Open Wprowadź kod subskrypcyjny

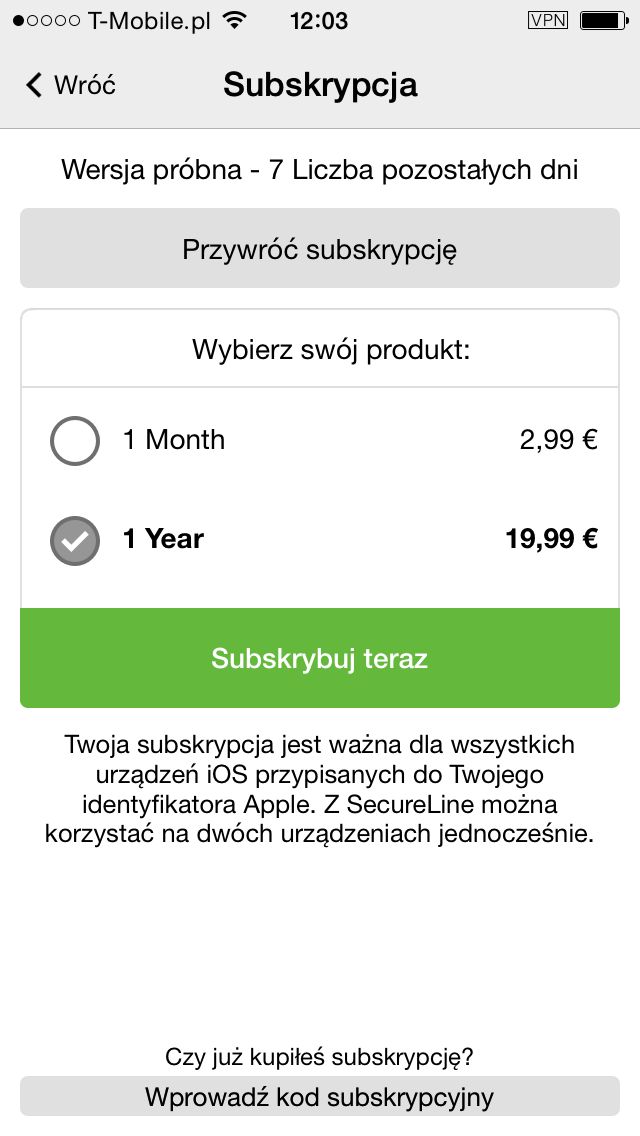click(x=320, y=1097)
